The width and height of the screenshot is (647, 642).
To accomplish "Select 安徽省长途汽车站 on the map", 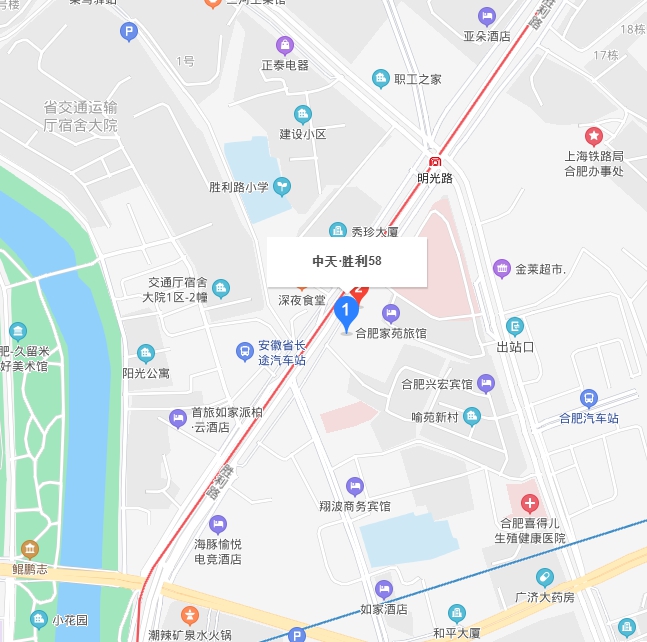I will coord(244,351).
